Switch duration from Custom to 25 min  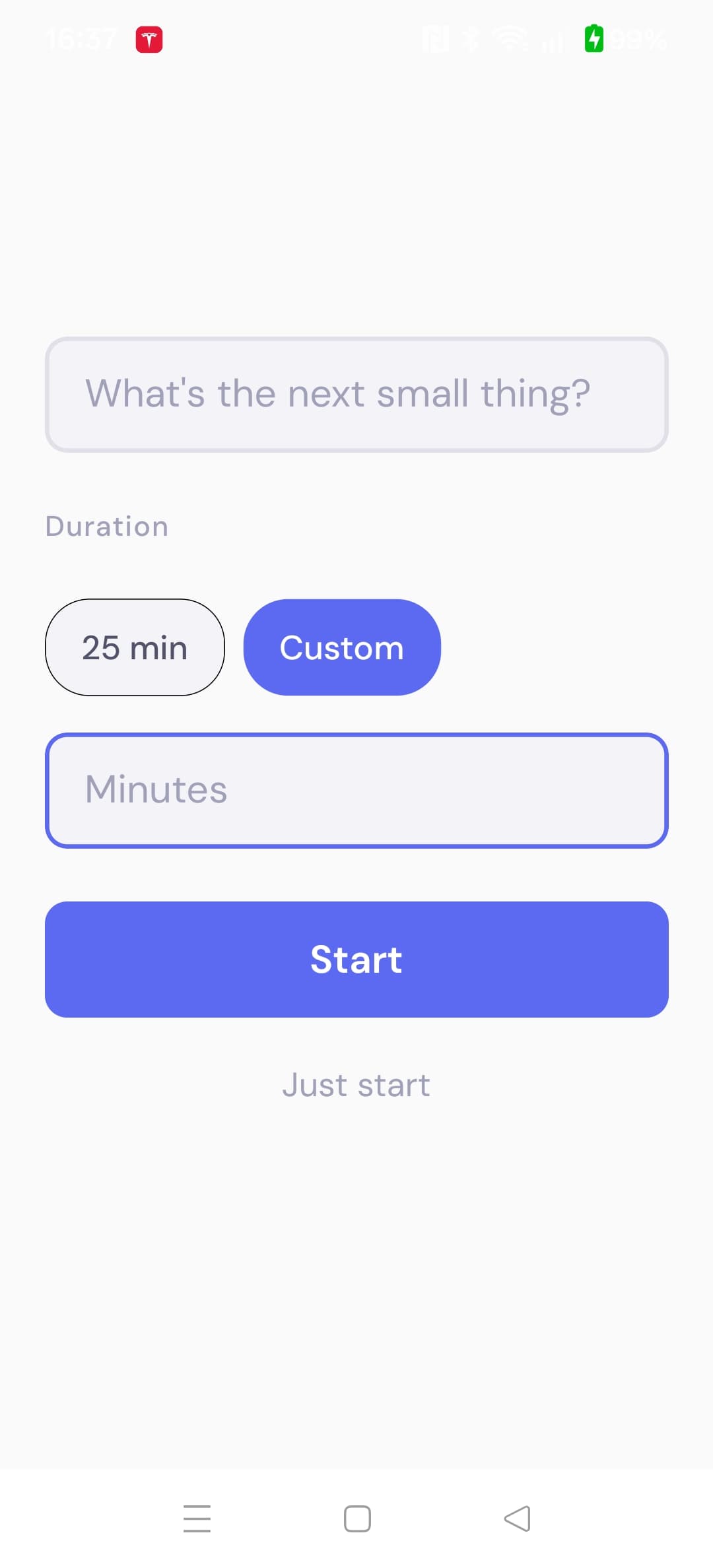point(134,647)
